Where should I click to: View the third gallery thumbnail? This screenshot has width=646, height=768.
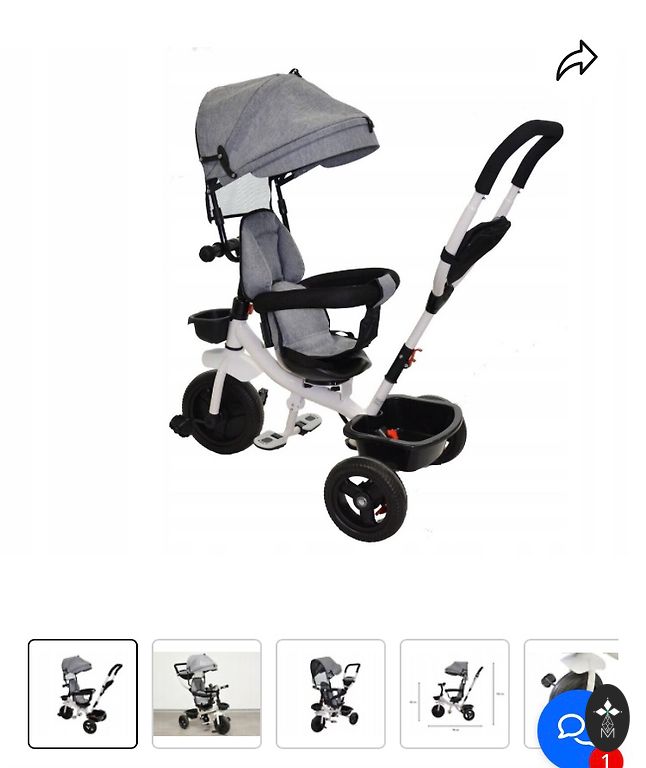331,694
